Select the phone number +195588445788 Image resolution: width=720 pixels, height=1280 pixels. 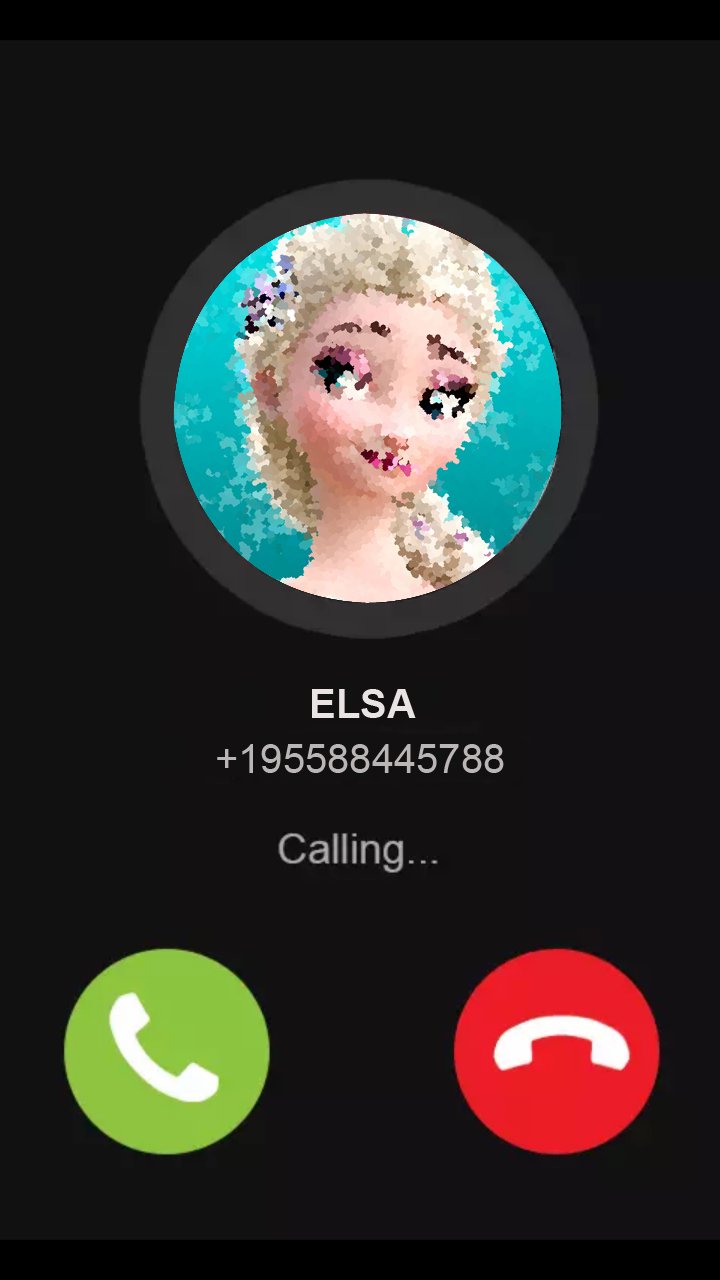coord(361,759)
